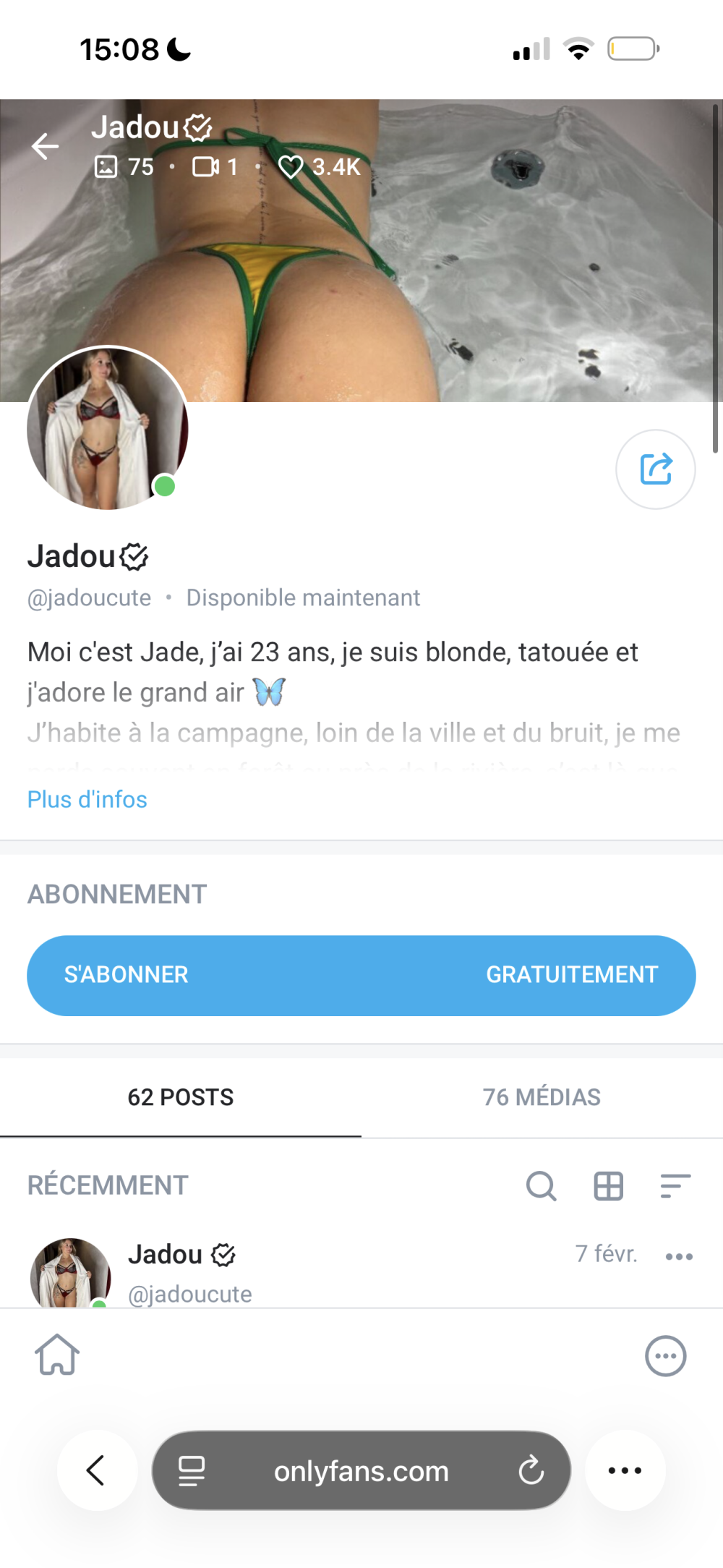Open Jadou's large profile picture
This screenshot has height=1568, width=723.
[108, 428]
